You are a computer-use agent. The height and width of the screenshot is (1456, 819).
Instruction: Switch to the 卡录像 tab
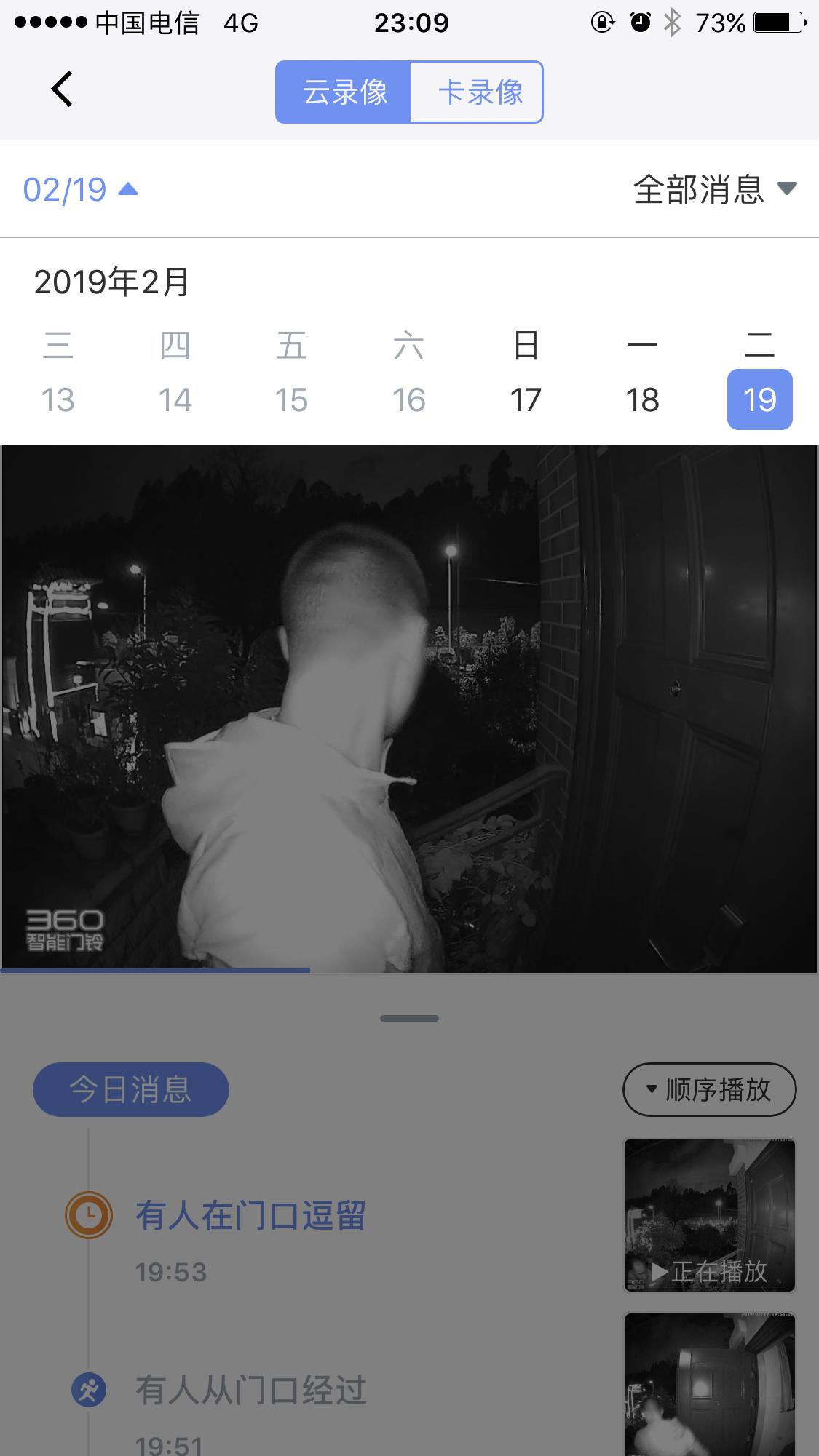point(477,92)
